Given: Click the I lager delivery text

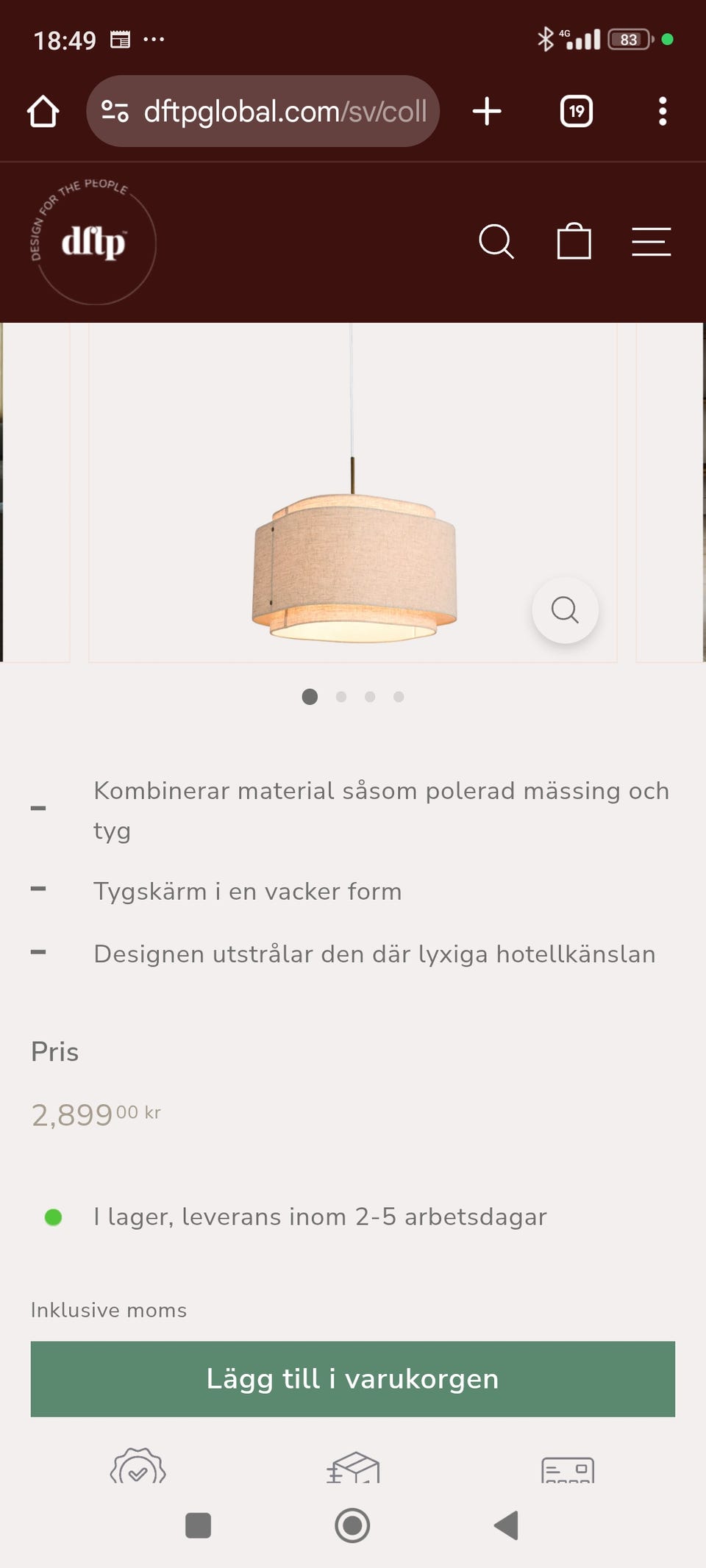Looking at the screenshot, I should (319, 1217).
